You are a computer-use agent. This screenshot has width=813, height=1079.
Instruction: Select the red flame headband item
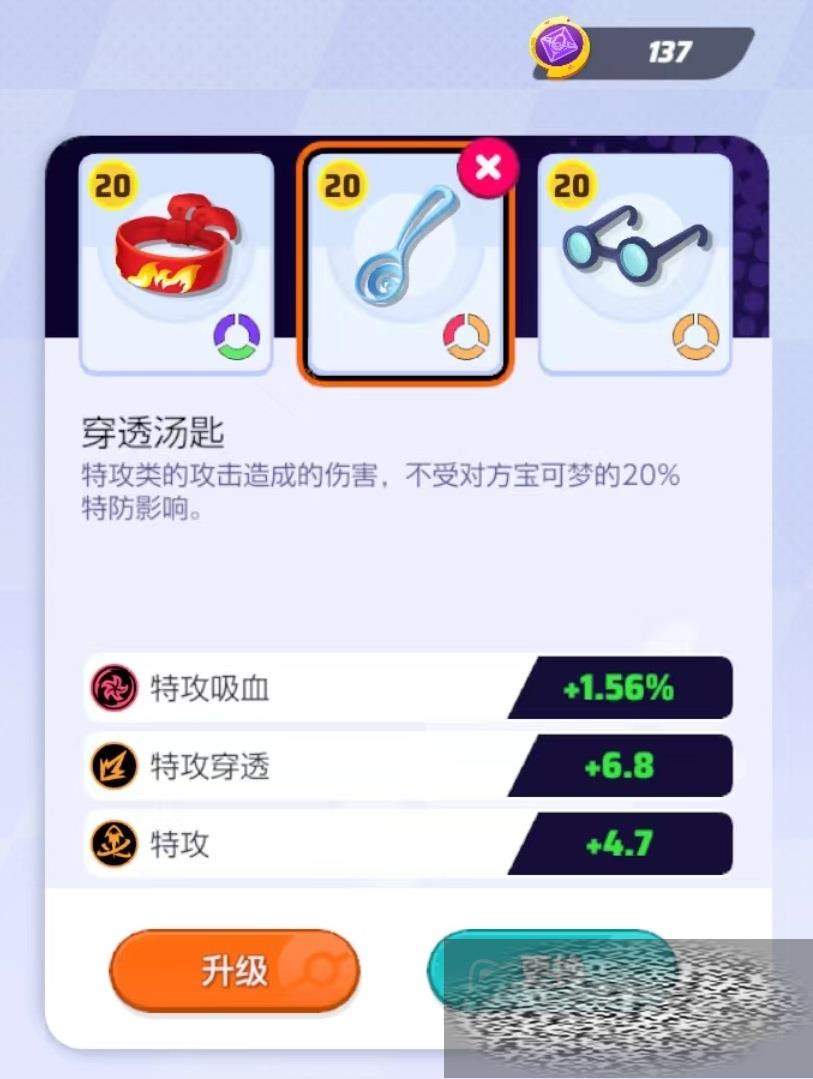175,263
